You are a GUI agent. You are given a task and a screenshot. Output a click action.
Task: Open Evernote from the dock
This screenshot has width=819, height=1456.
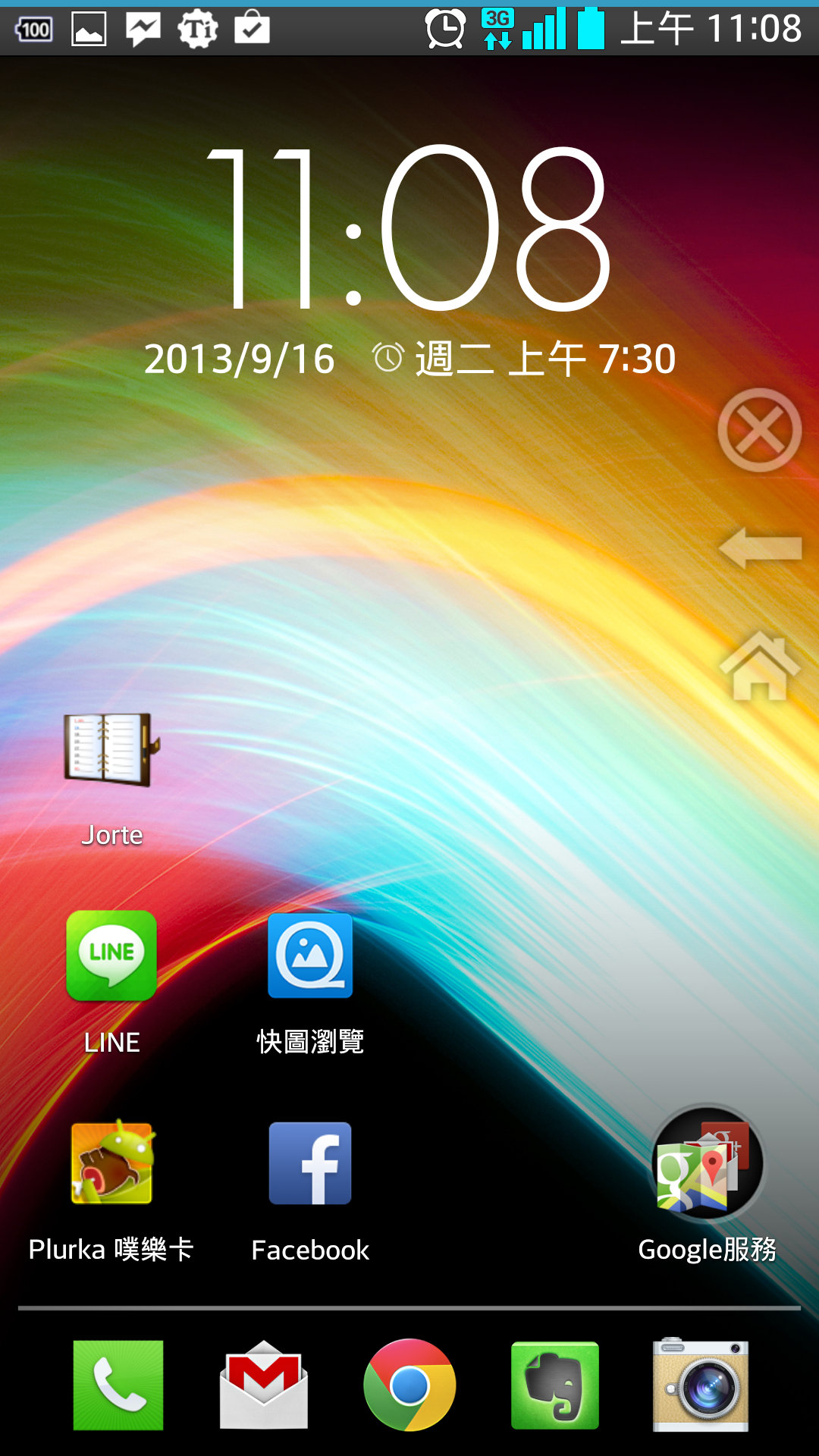(555, 1385)
